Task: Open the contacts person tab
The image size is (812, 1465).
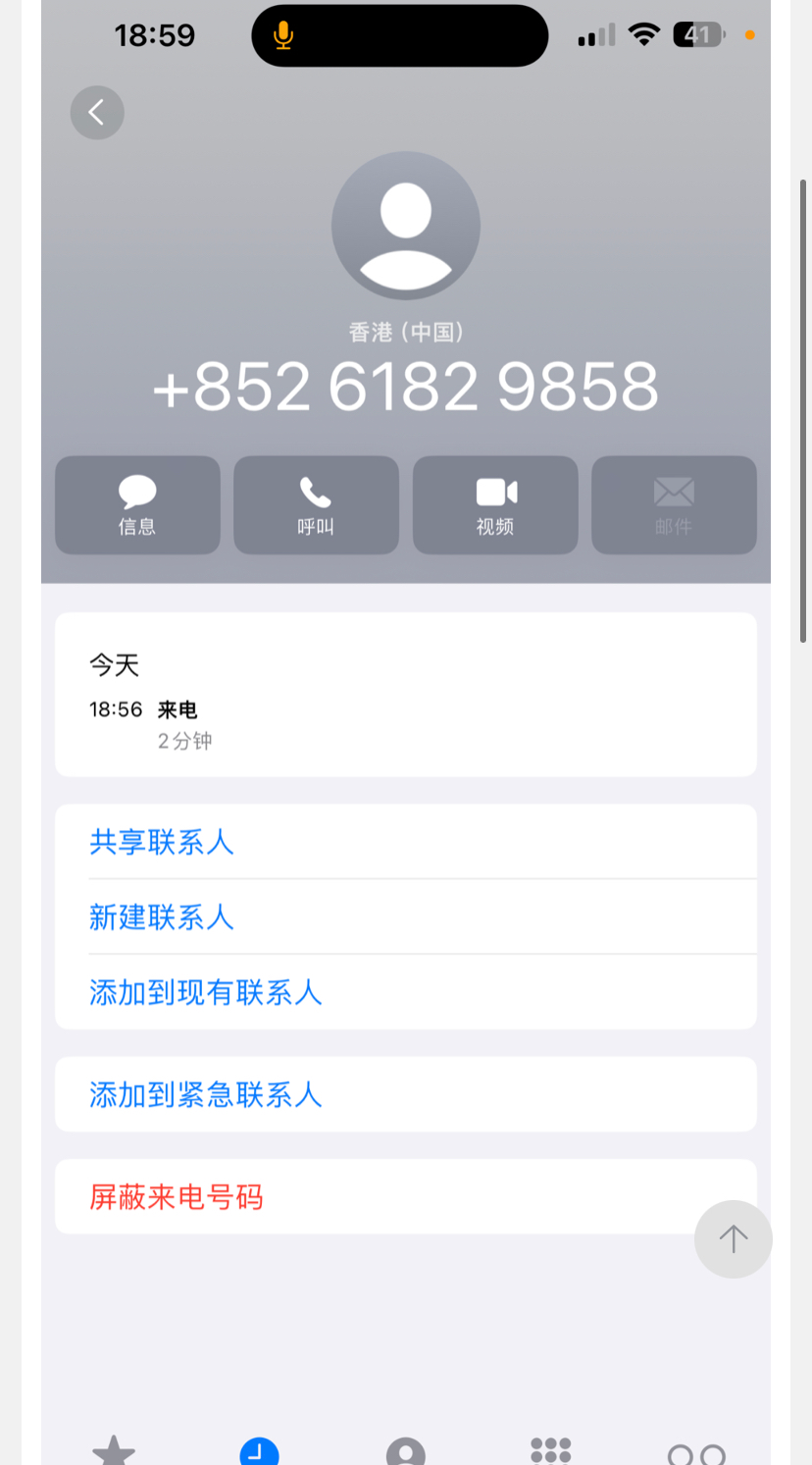Action: 405,1450
